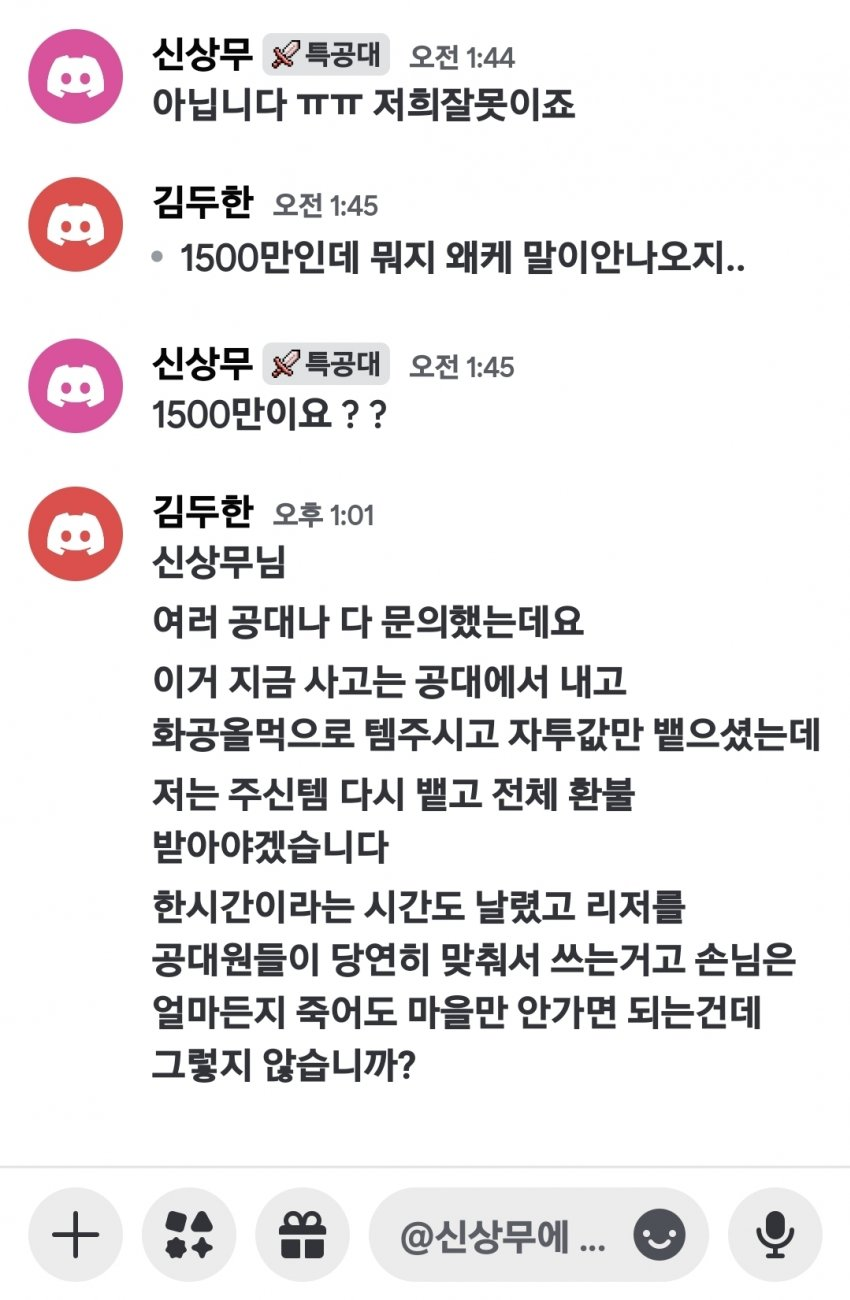This screenshot has width=850, height=1300.
Task: Tap 신상무's username on the 1500만이요 message
Action: click(201, 364)
